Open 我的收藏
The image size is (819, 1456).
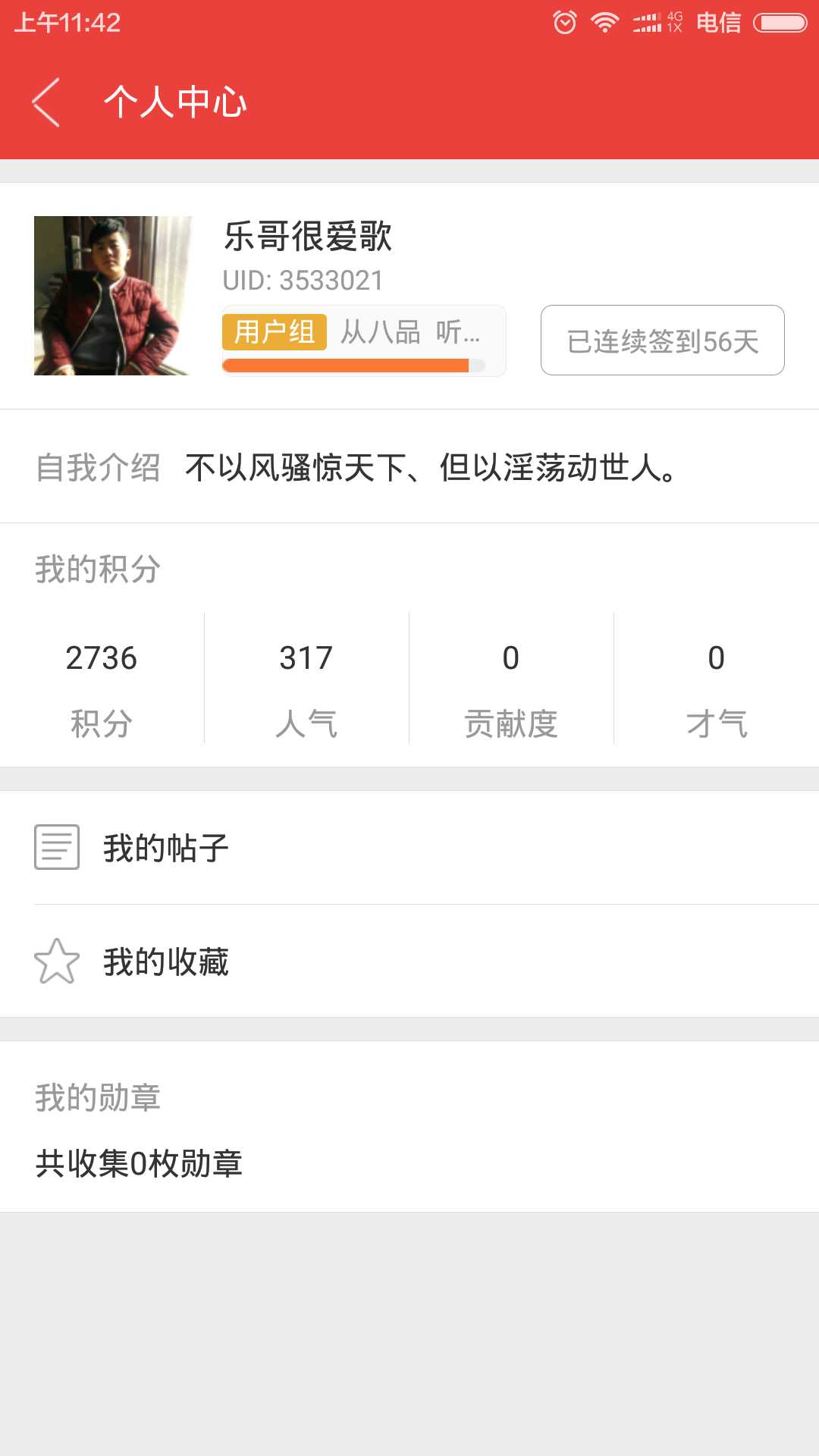pyautogui.click(x=409, y=961)
